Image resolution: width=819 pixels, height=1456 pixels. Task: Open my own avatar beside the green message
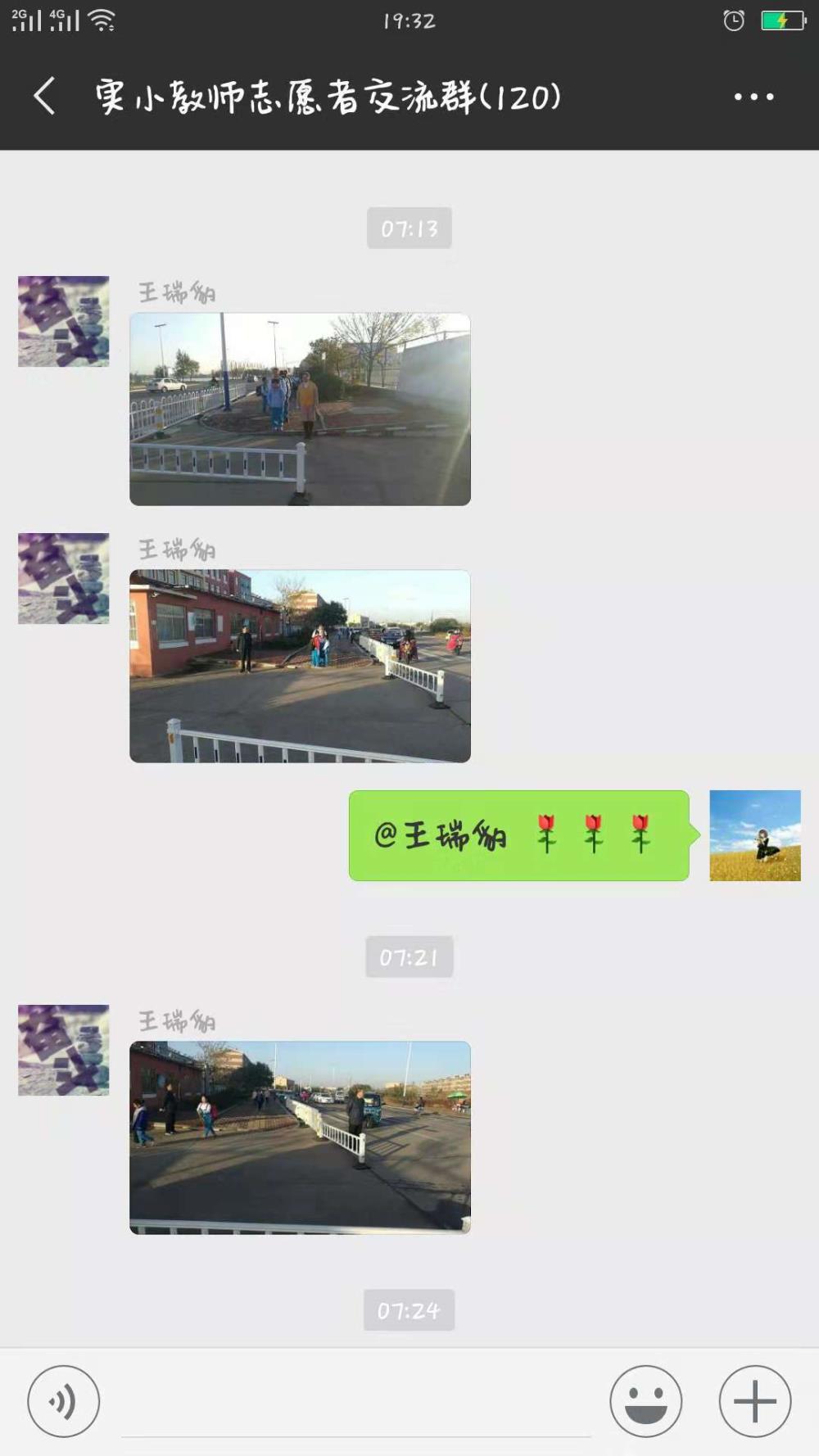pos(755,835)
